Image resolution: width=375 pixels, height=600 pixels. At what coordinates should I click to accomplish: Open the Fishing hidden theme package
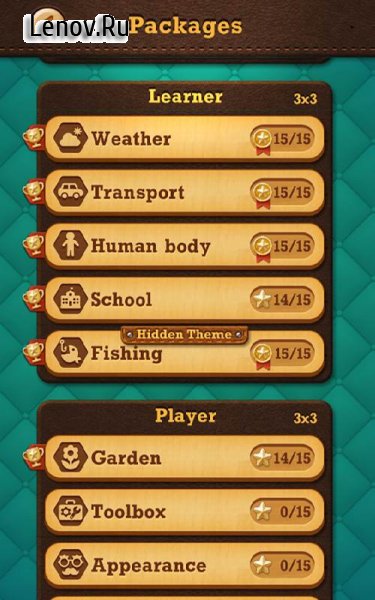click(184, 353)
